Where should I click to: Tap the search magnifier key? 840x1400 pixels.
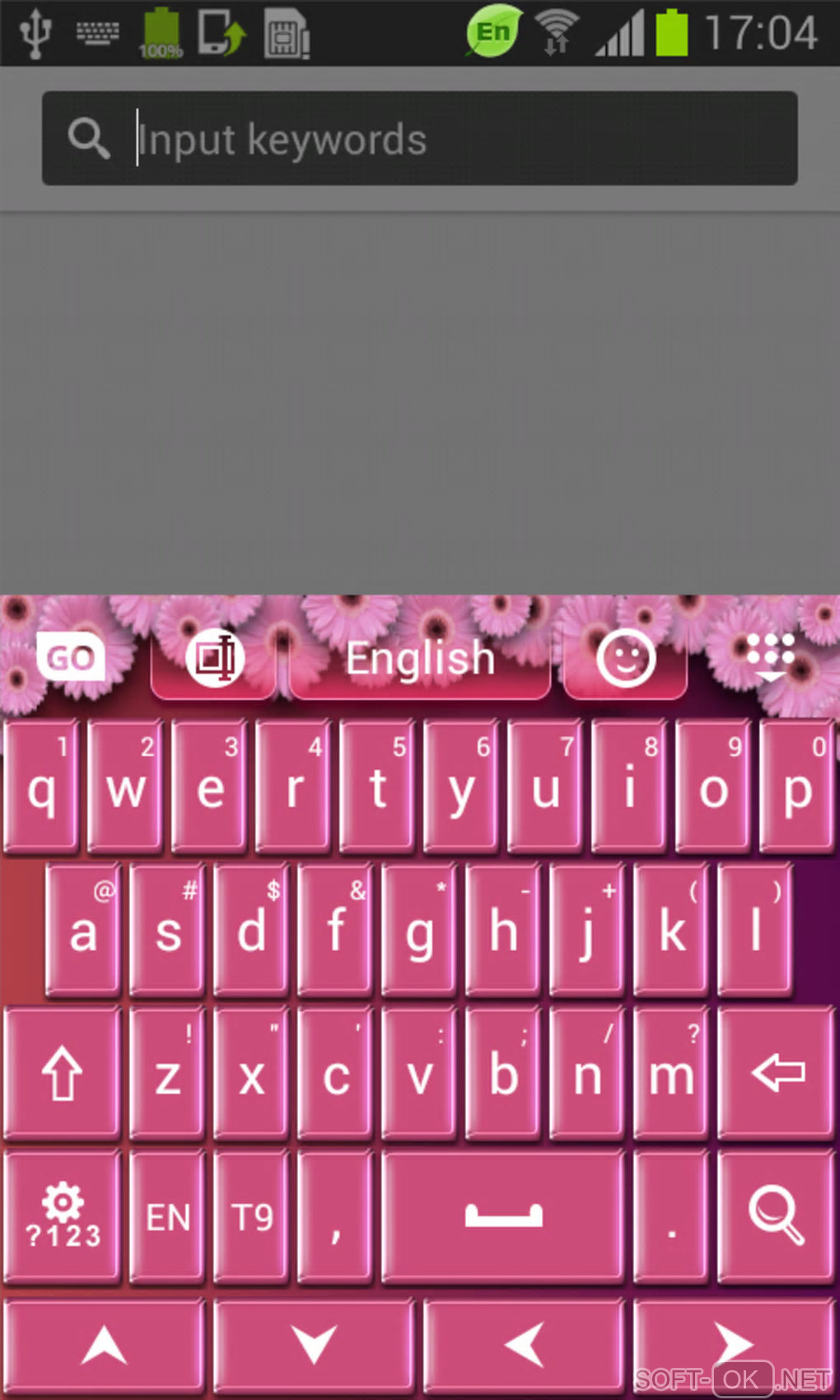coord(776,1217)
